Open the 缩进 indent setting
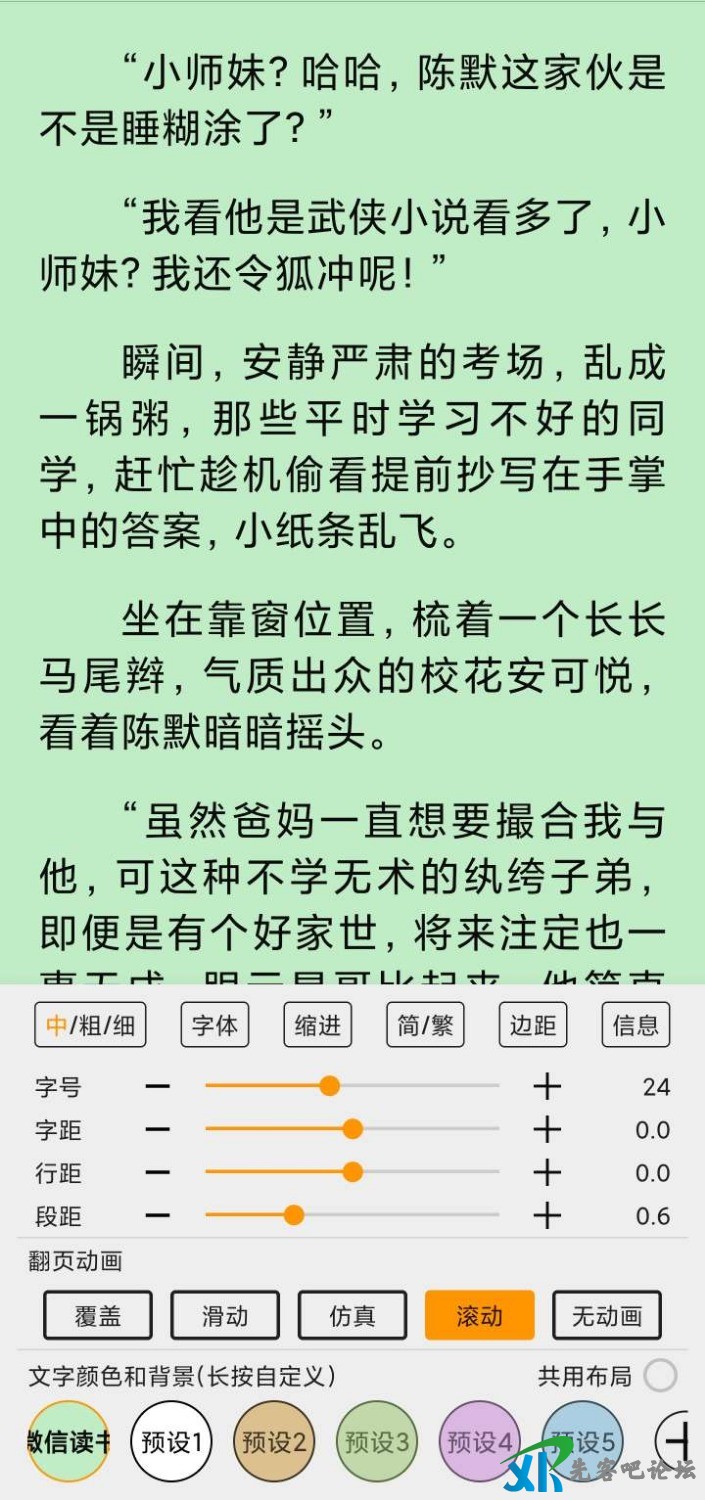This screenshot has height=1500, width=705. coord(318,1025)
